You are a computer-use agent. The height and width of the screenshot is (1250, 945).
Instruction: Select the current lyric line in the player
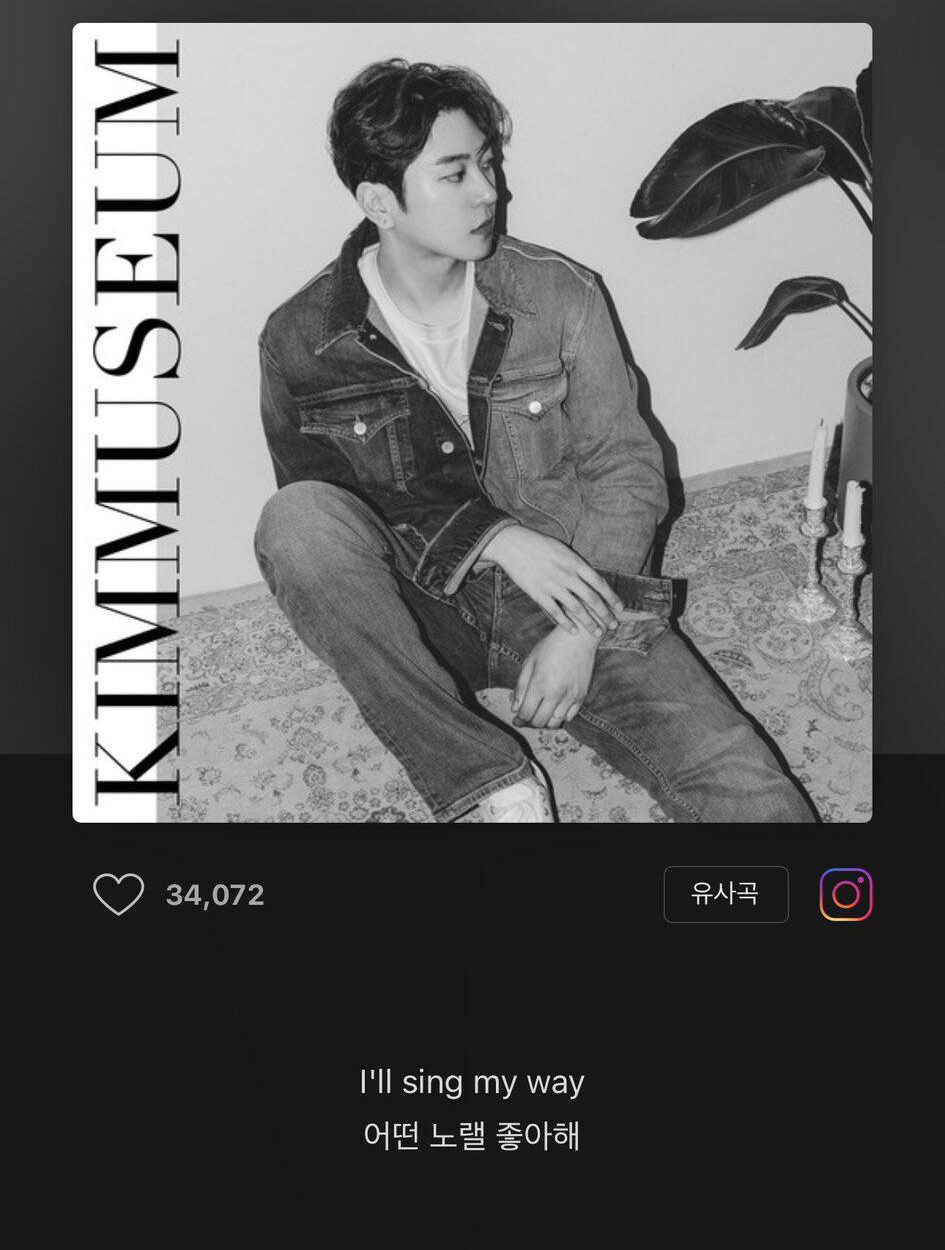472,1082
